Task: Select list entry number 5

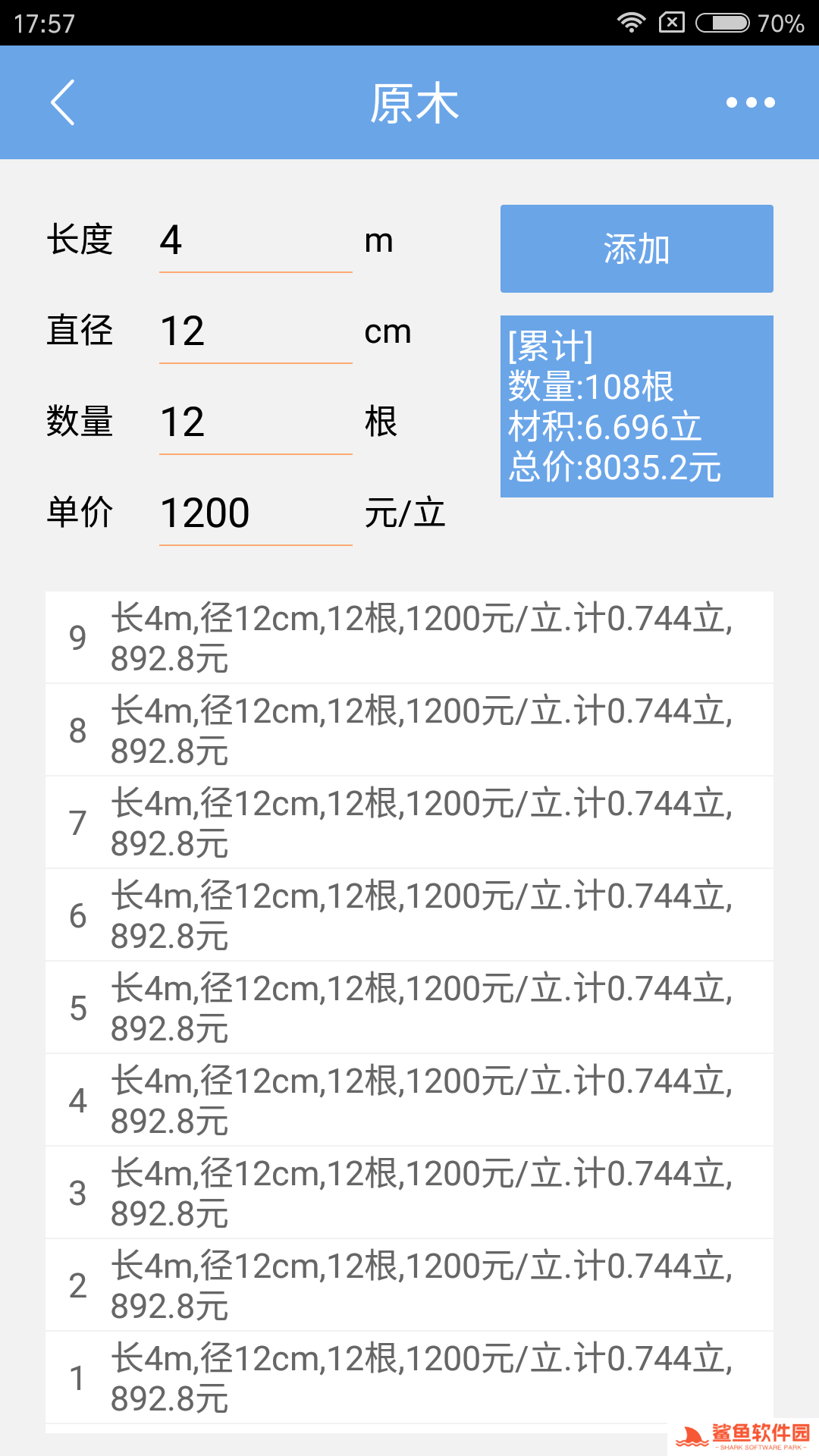Action: [x=409, y=1008]
